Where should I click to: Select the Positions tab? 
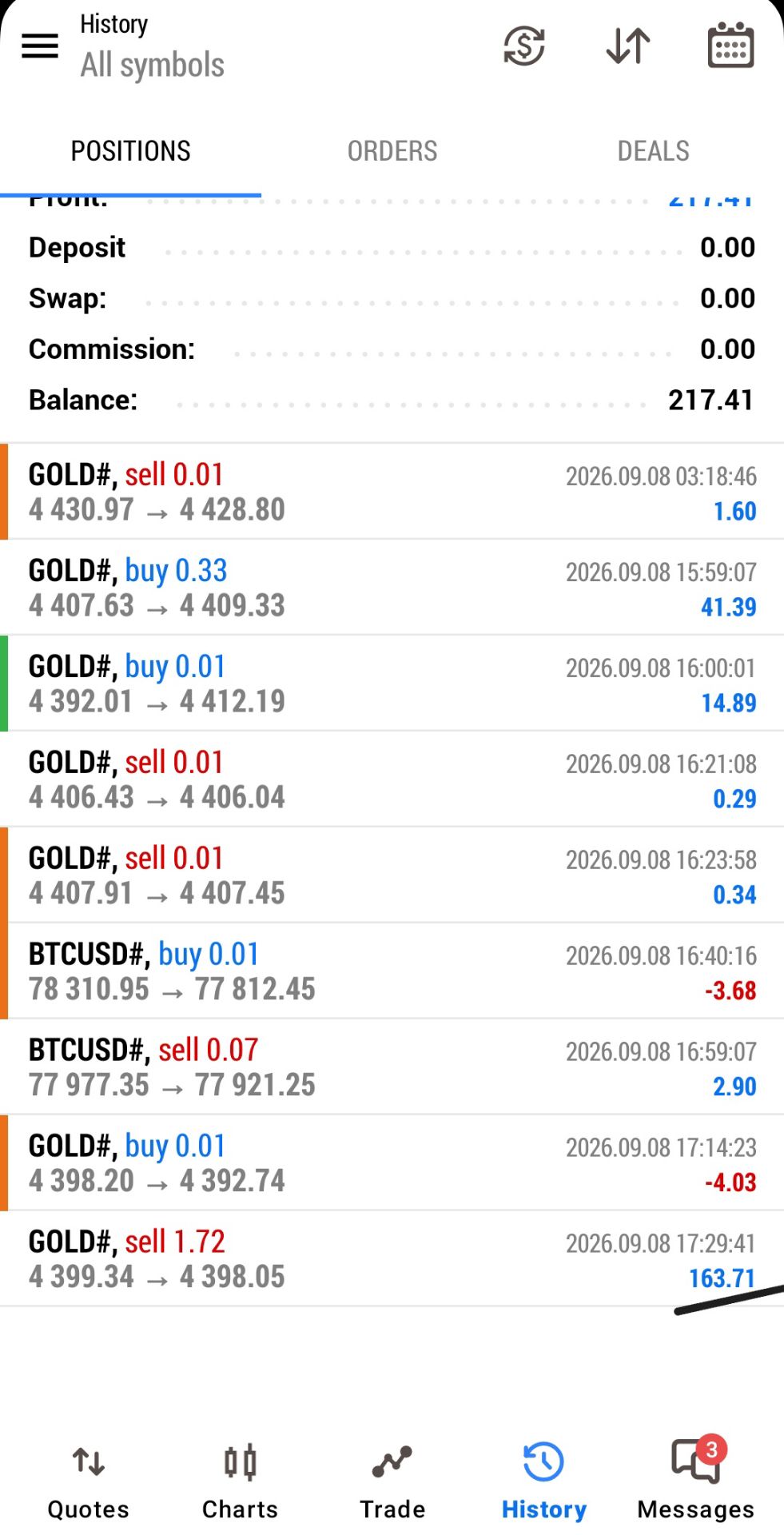click(130, 151)
